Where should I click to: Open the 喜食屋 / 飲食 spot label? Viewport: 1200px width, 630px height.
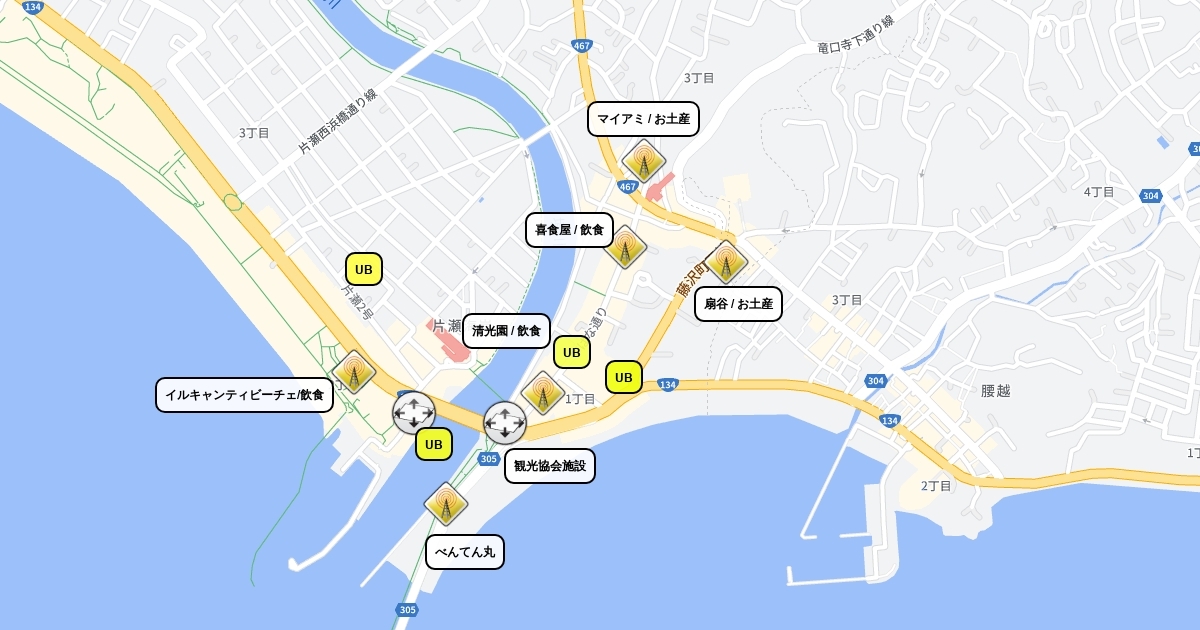tap(569, 230)
